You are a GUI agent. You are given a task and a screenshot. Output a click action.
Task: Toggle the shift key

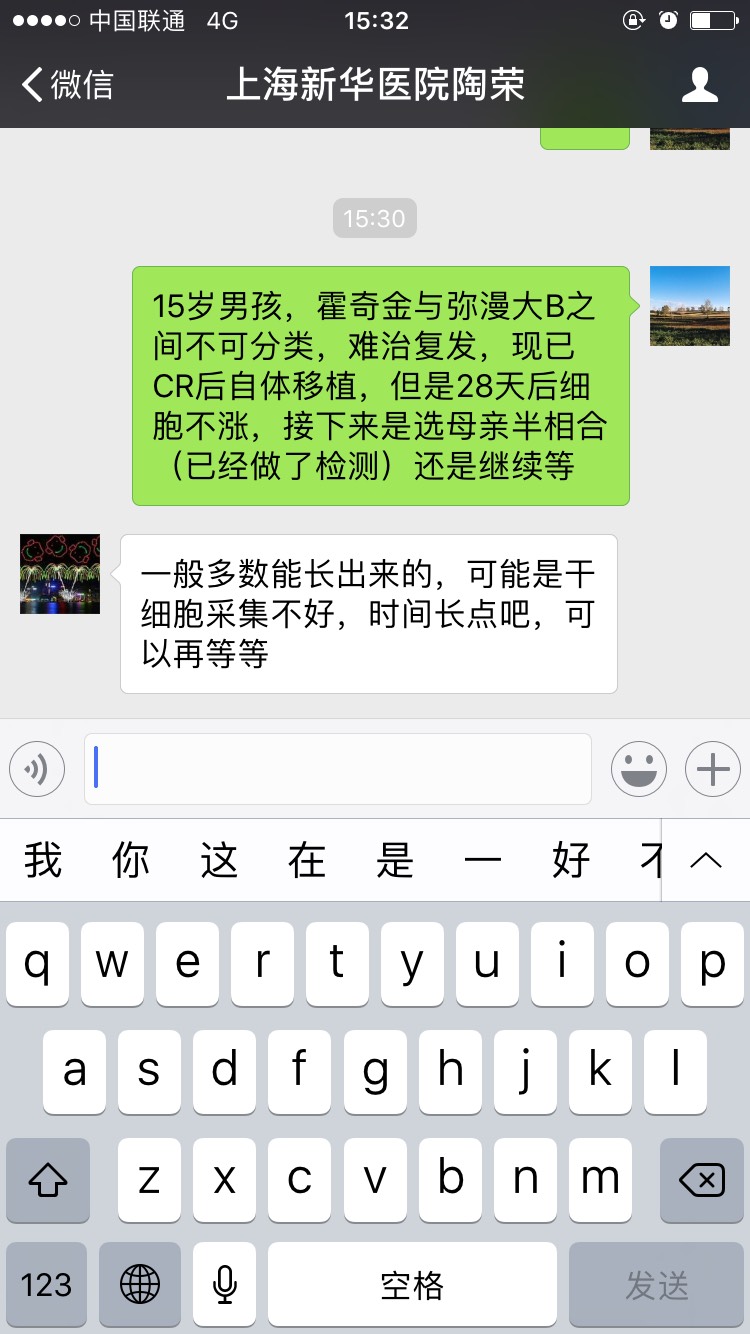click(x=47, y=1181)
